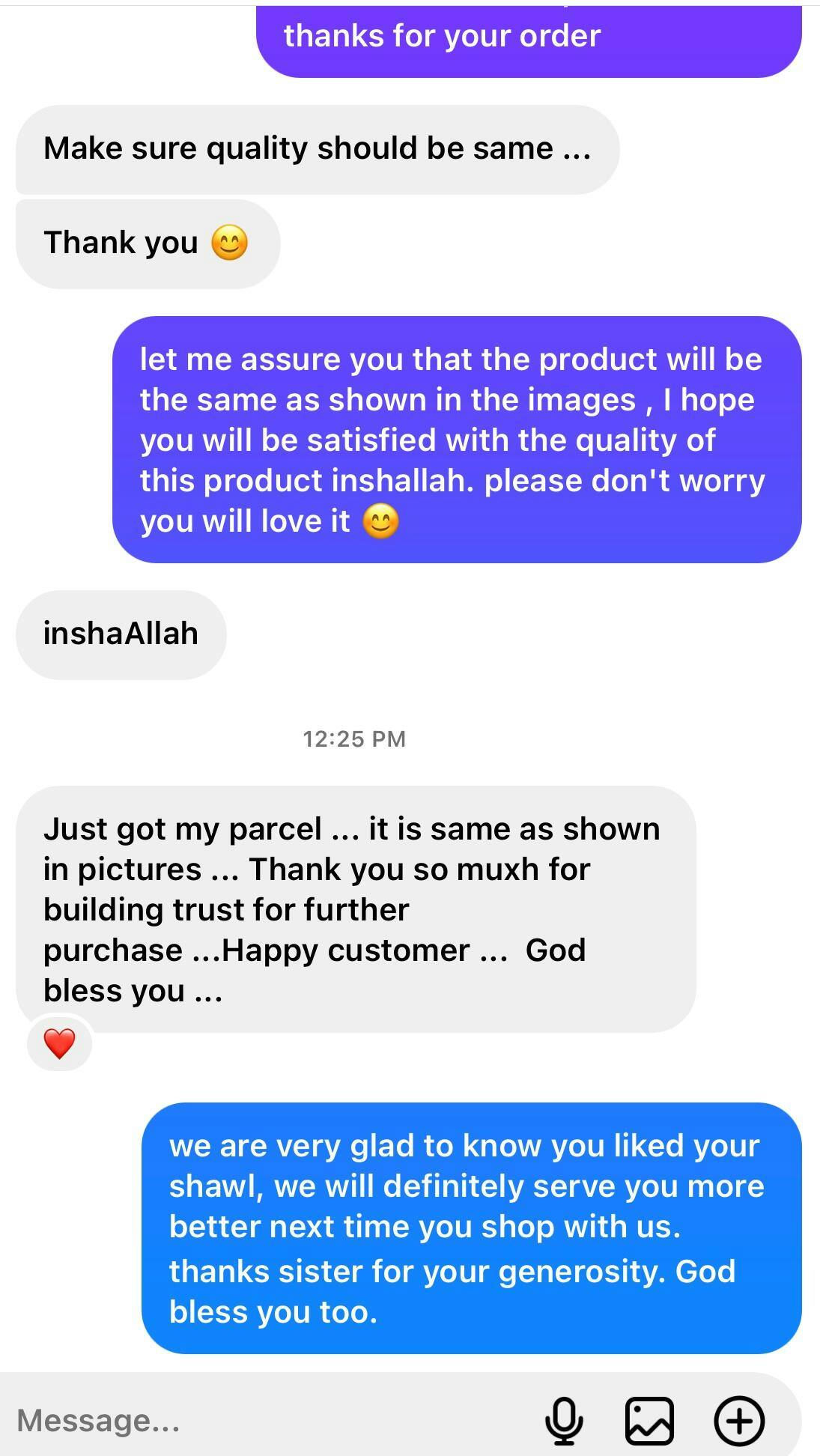Record a voice message with the microphone
The height and width of the screenshot is (1456, 820).
pyautogui.click(x=564, y=1420)
